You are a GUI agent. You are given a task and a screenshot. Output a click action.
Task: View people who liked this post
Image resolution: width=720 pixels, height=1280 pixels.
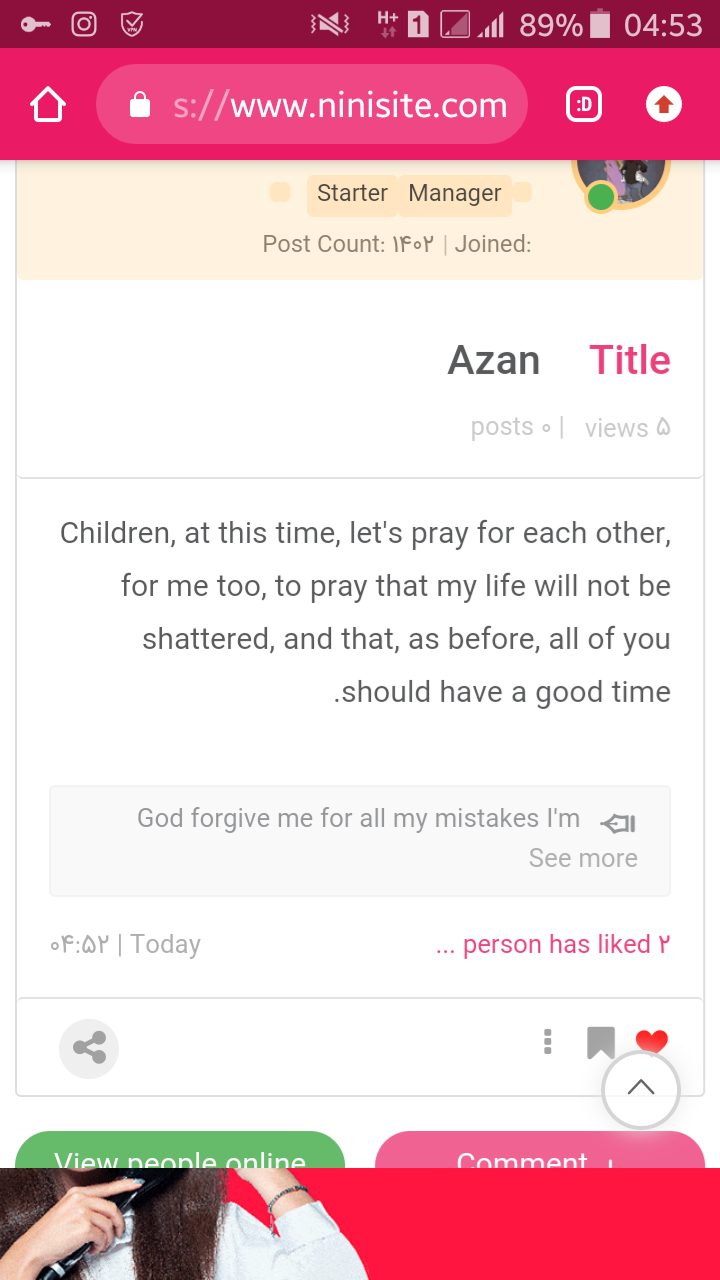pyautogui.click(x=553, y=944)
